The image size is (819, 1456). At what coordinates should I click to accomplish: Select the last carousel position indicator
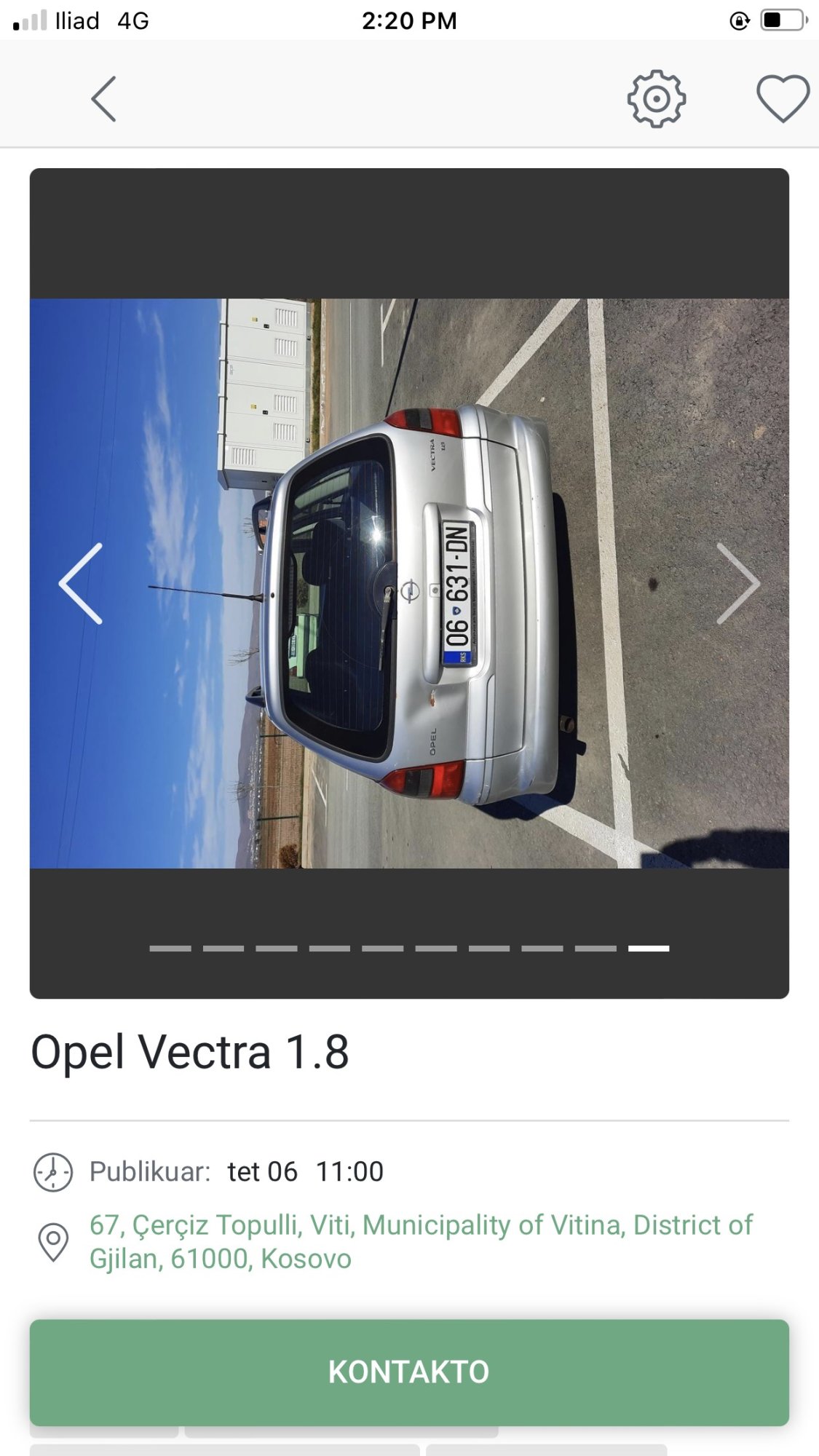tap(648, 948)
